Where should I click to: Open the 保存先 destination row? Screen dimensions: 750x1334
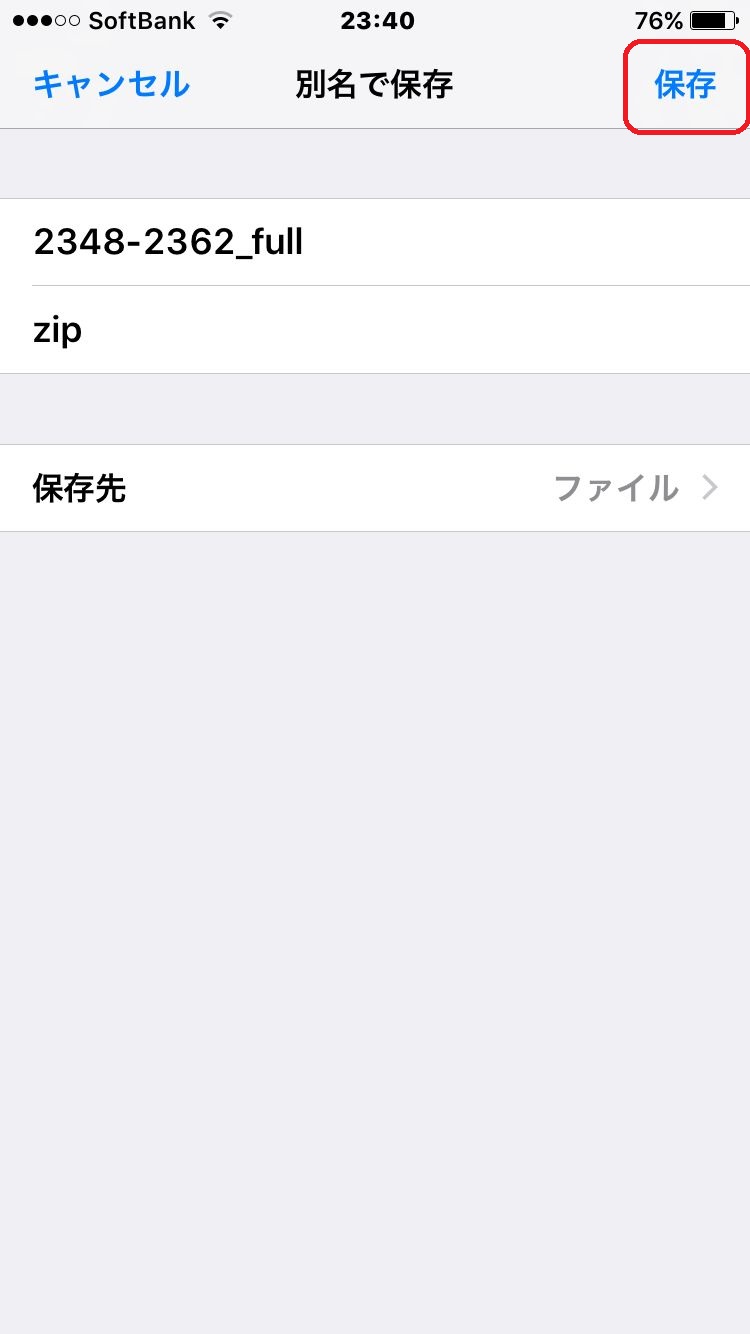coord(375,488)
